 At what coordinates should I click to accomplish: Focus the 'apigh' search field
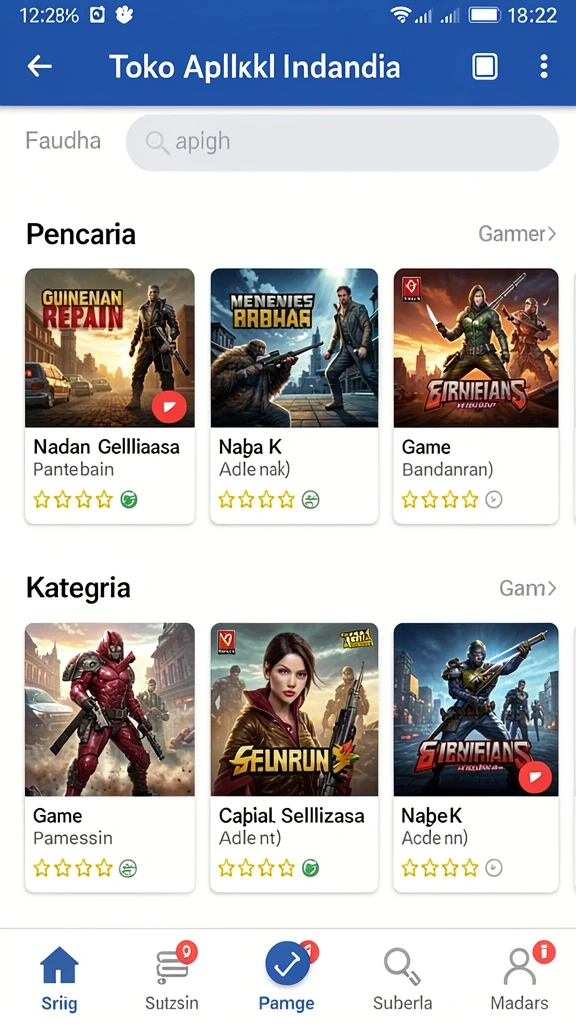point(342,142)
